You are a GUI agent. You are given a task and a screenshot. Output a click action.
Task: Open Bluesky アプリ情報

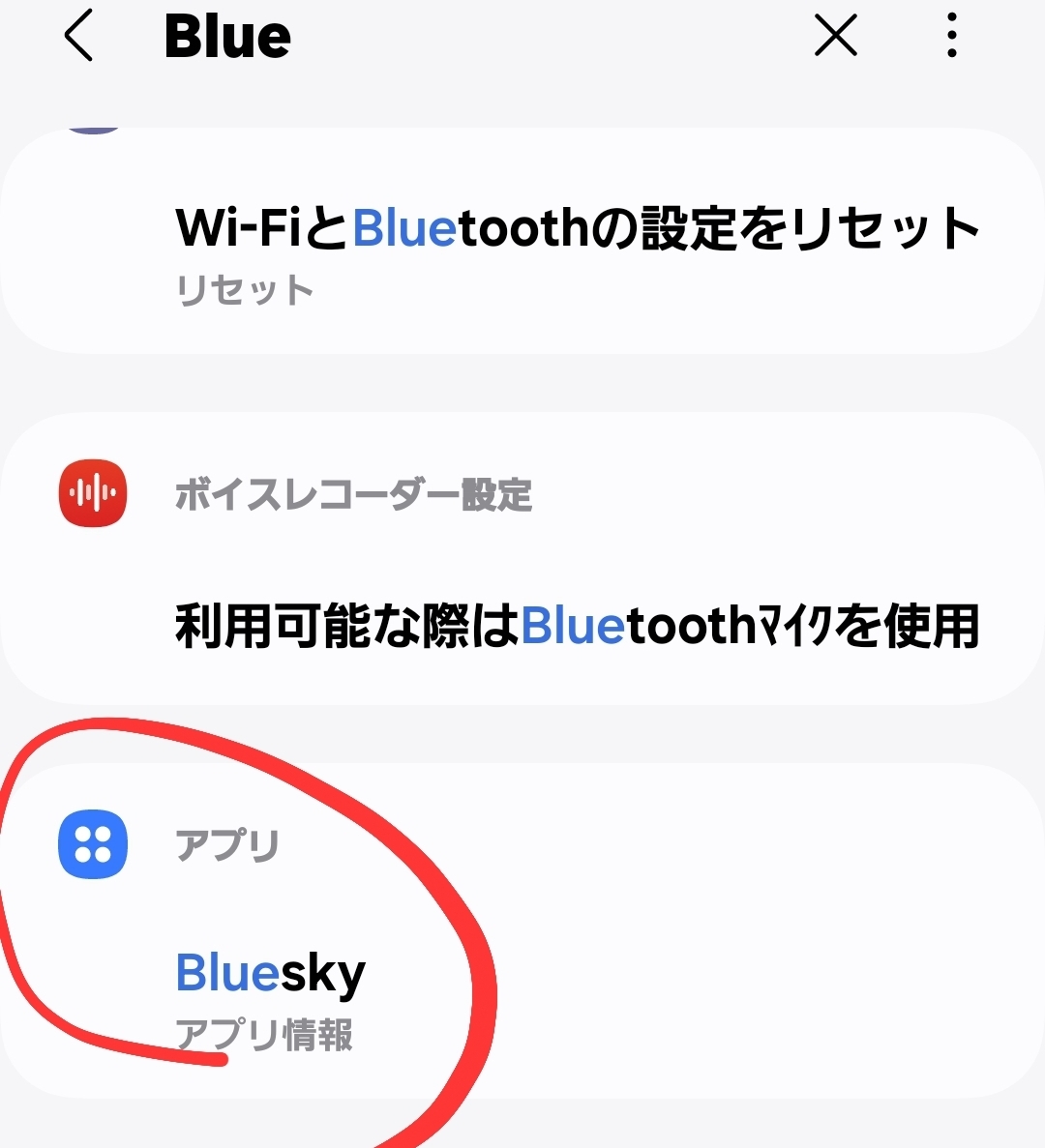click(x=271, y=996)
